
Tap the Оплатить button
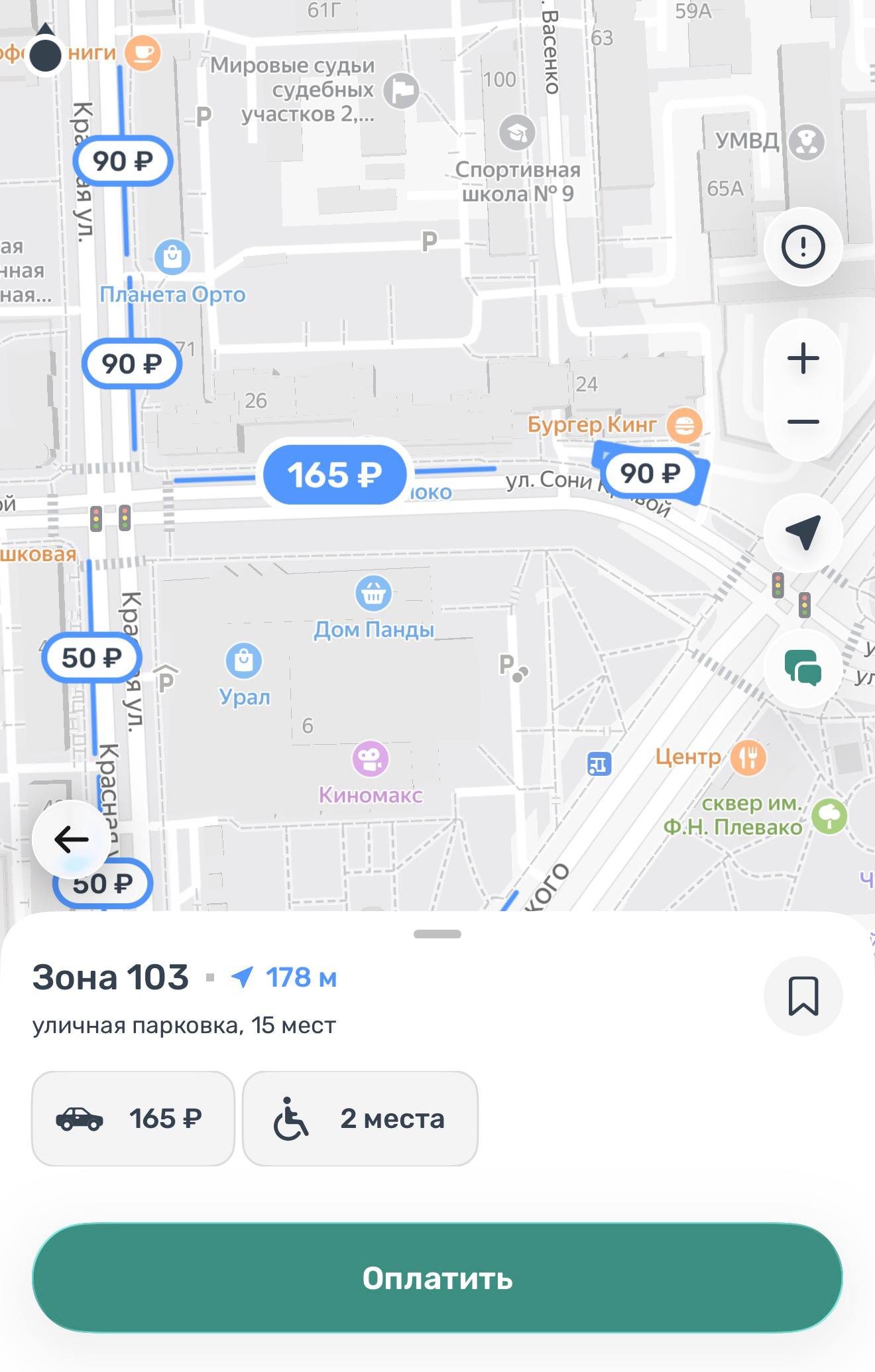click(x=437, y=1277)
